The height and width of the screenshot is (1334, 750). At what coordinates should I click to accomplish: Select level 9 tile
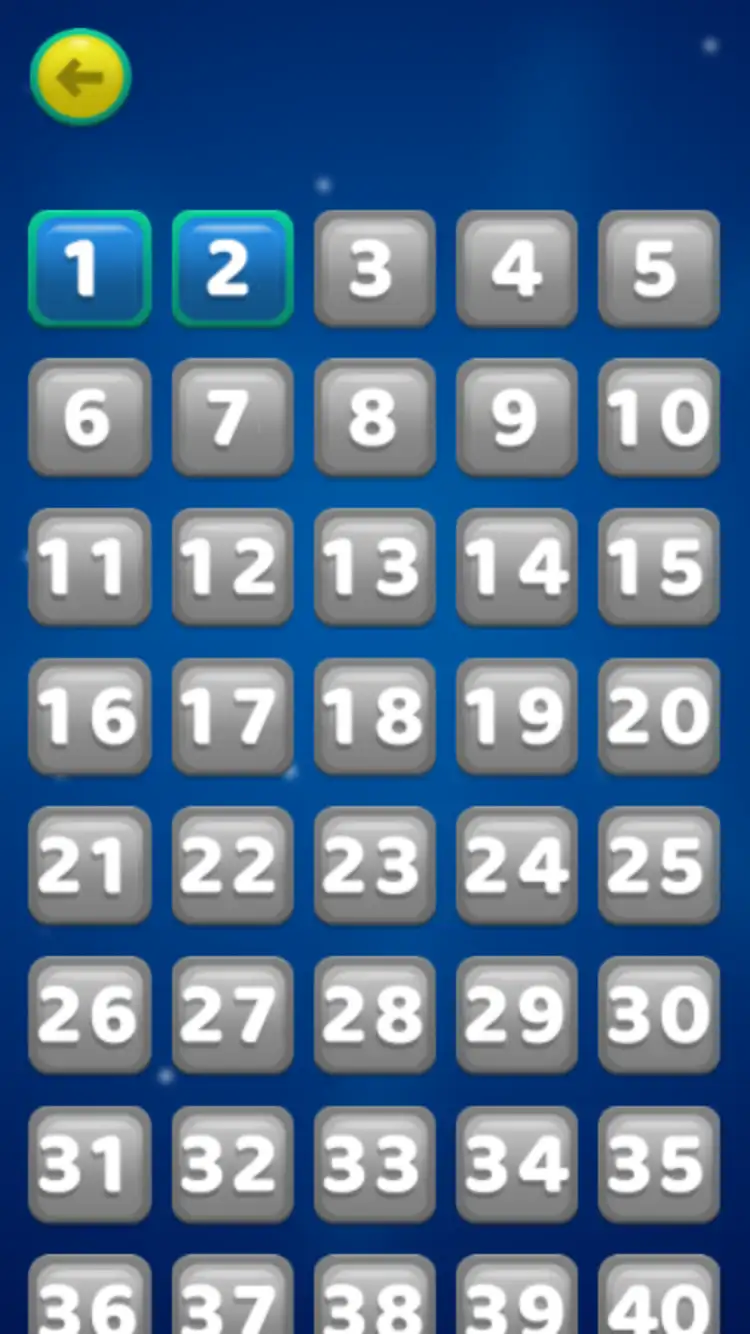click(x=516, y=416)
